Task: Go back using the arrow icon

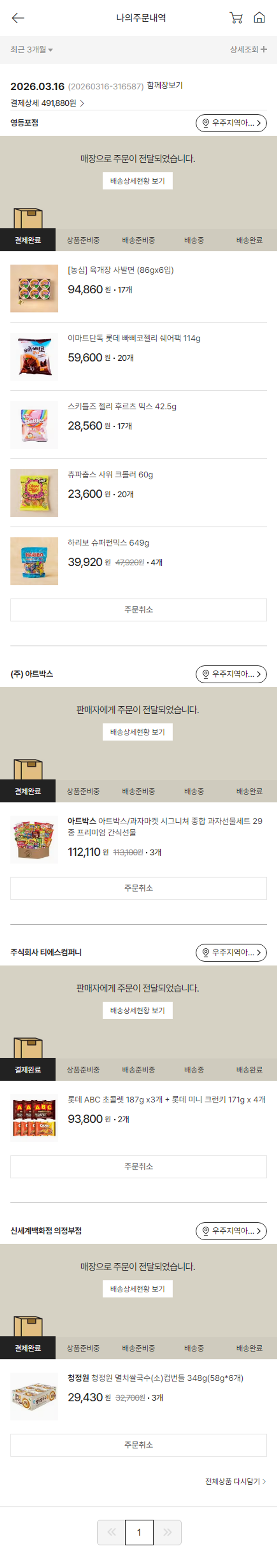Action: coord(18,18)
